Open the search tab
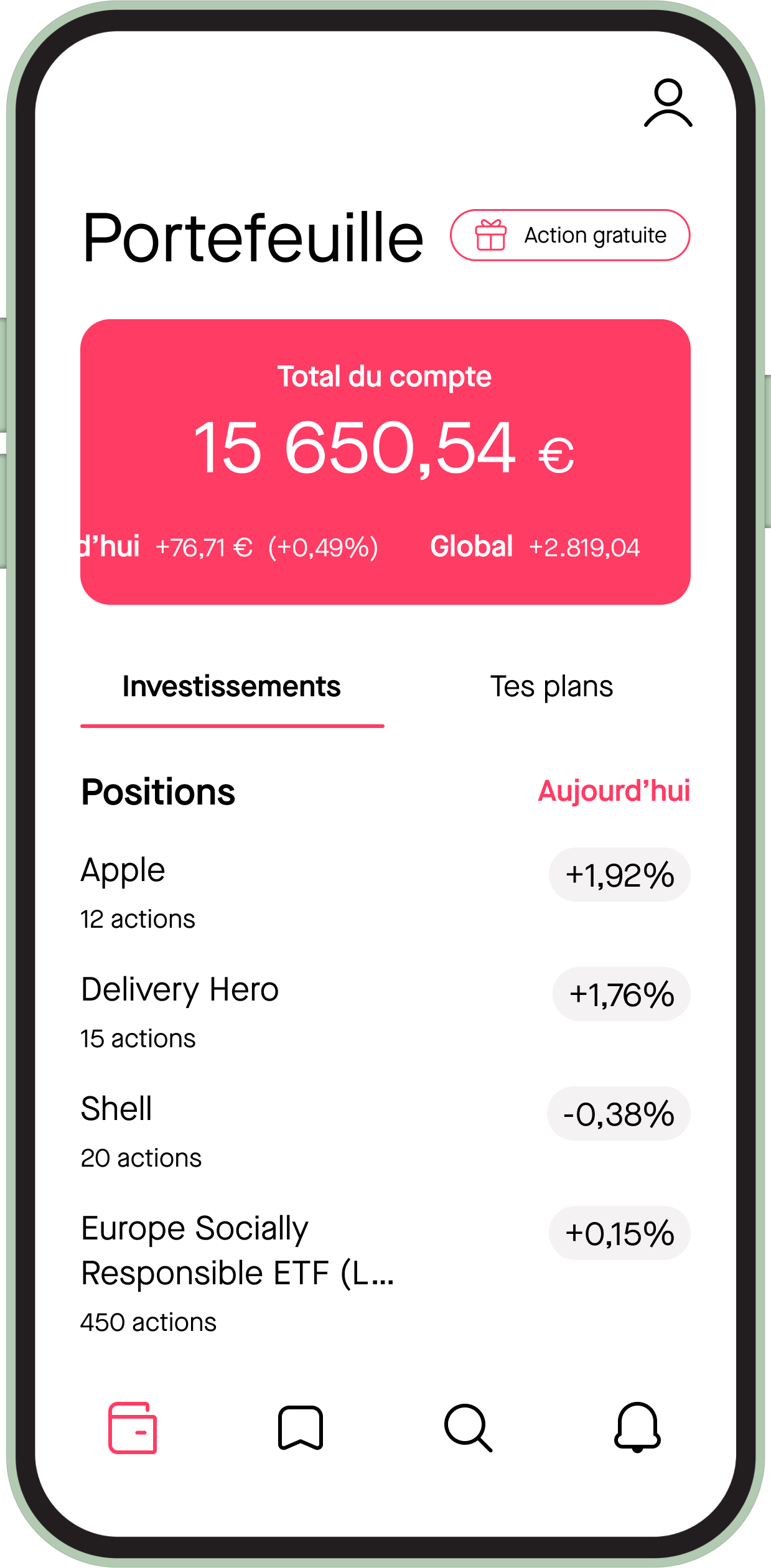Screen dimensions: 771x1568 [469, 1427]
